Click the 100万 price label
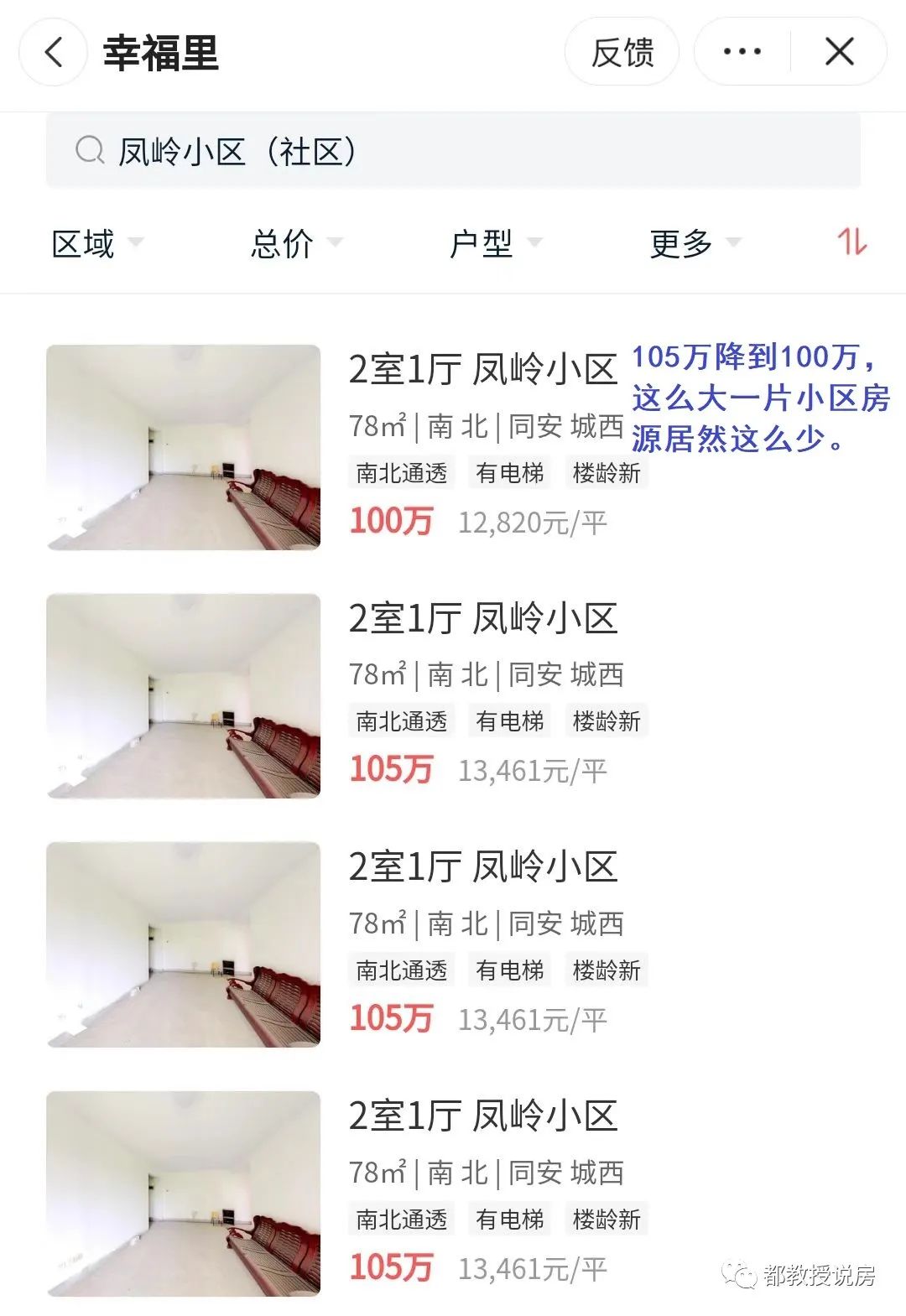 391,521
